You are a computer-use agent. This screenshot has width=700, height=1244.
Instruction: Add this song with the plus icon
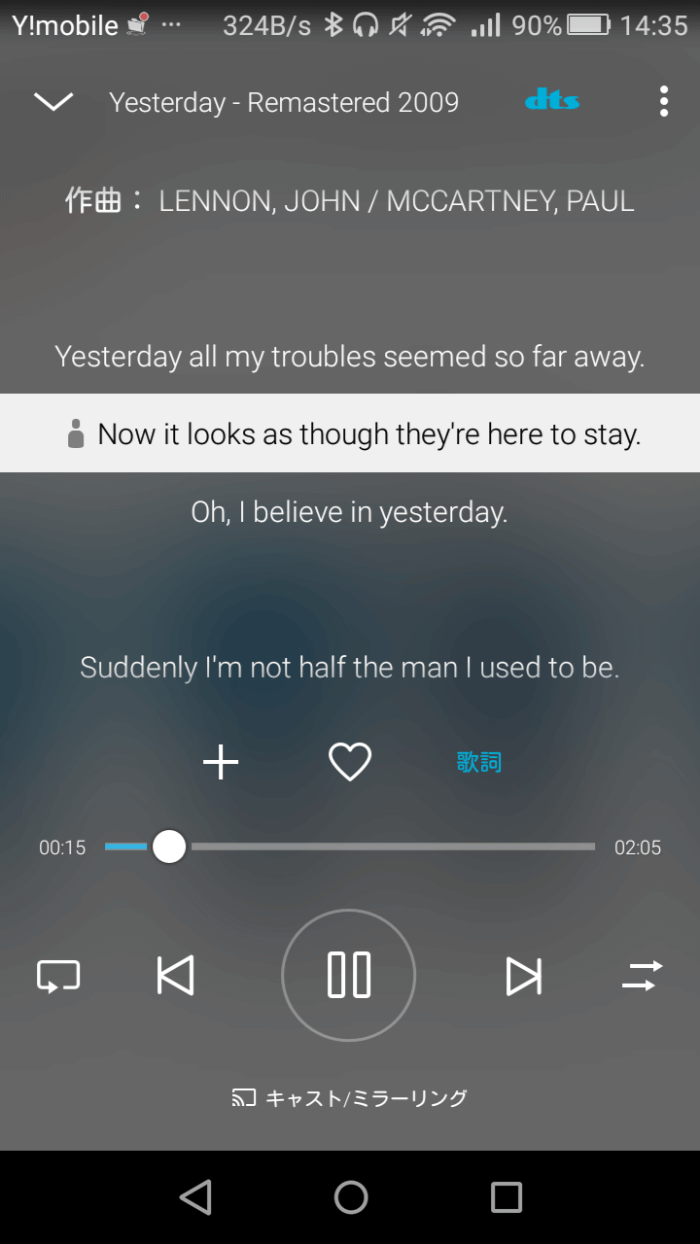(x=221, y=763)
